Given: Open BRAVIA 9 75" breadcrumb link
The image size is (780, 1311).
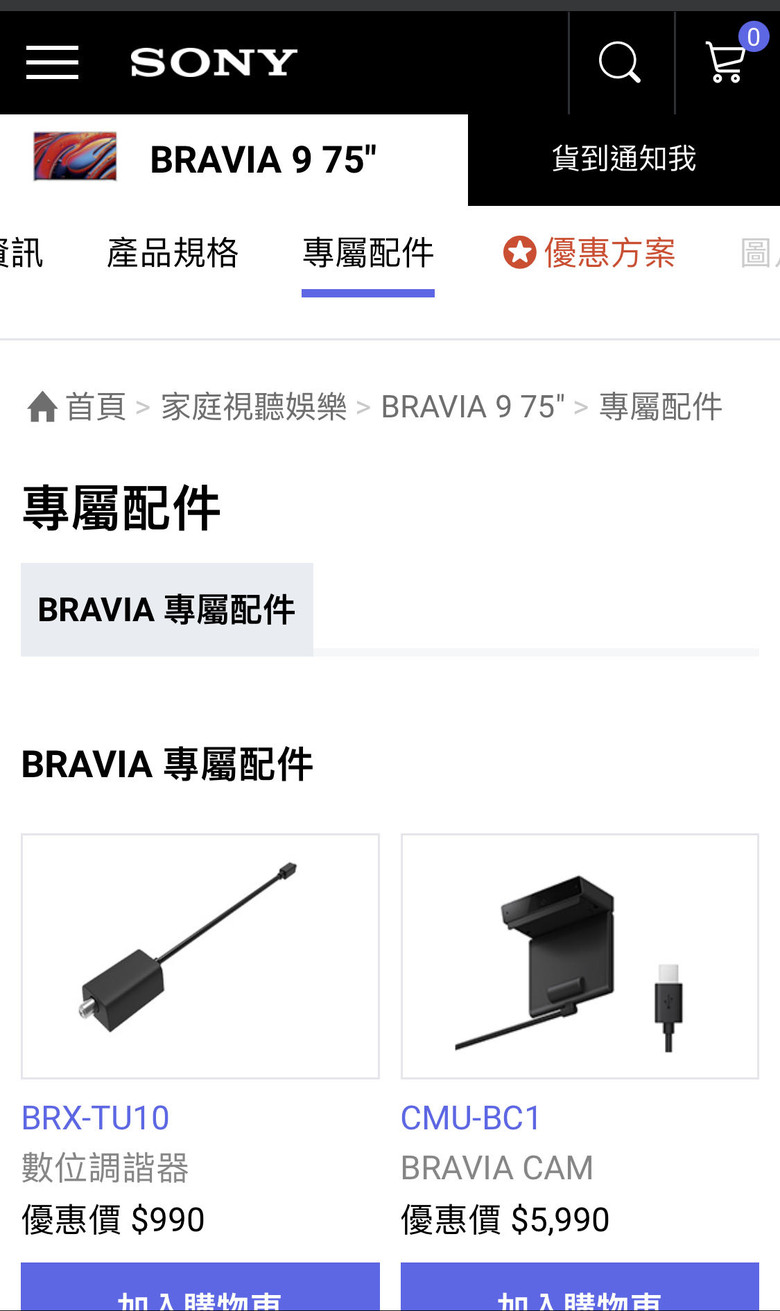Looking at the screenshot, I should click(473, 407).
